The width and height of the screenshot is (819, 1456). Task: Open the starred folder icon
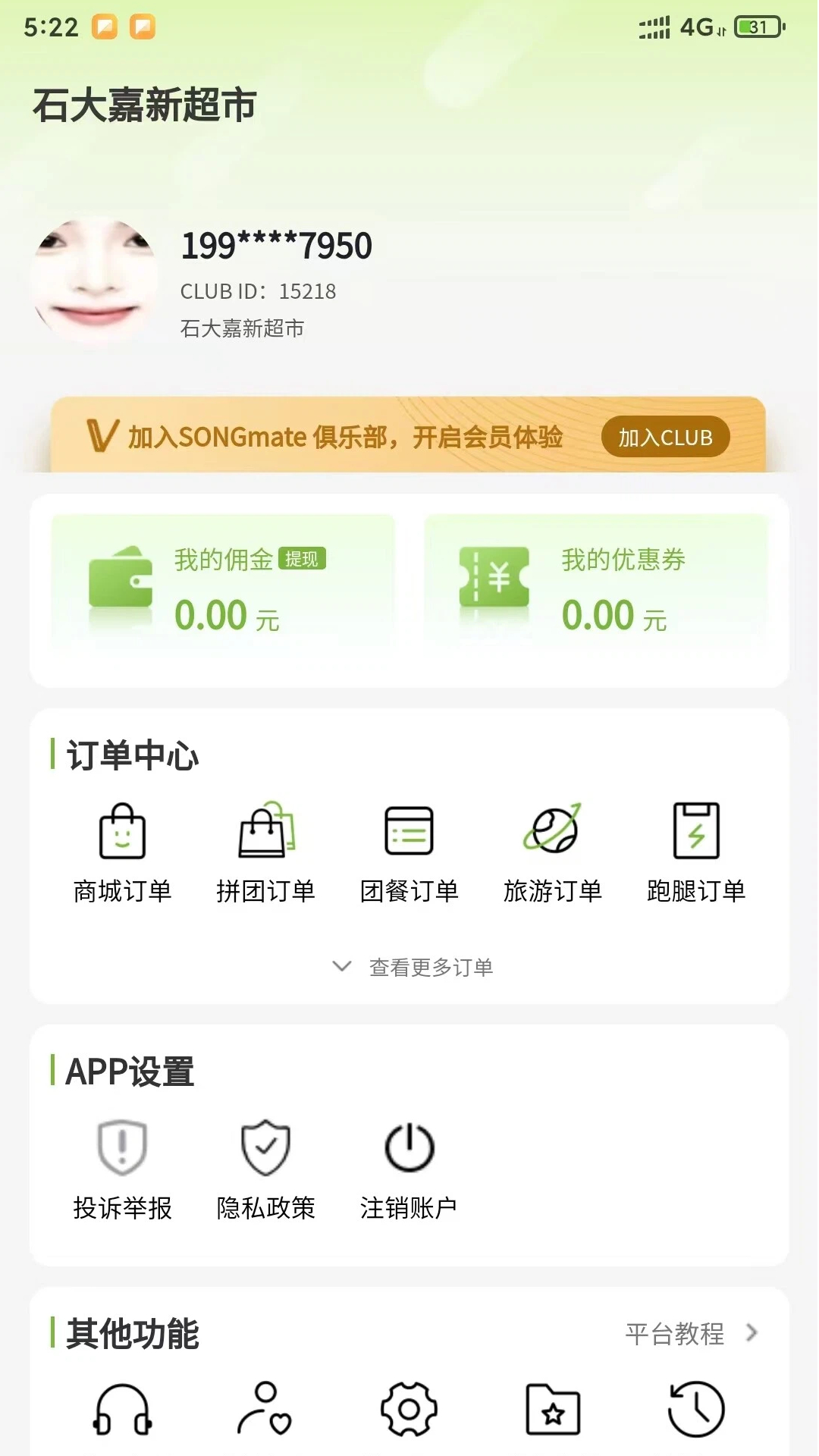point(553,1408)
